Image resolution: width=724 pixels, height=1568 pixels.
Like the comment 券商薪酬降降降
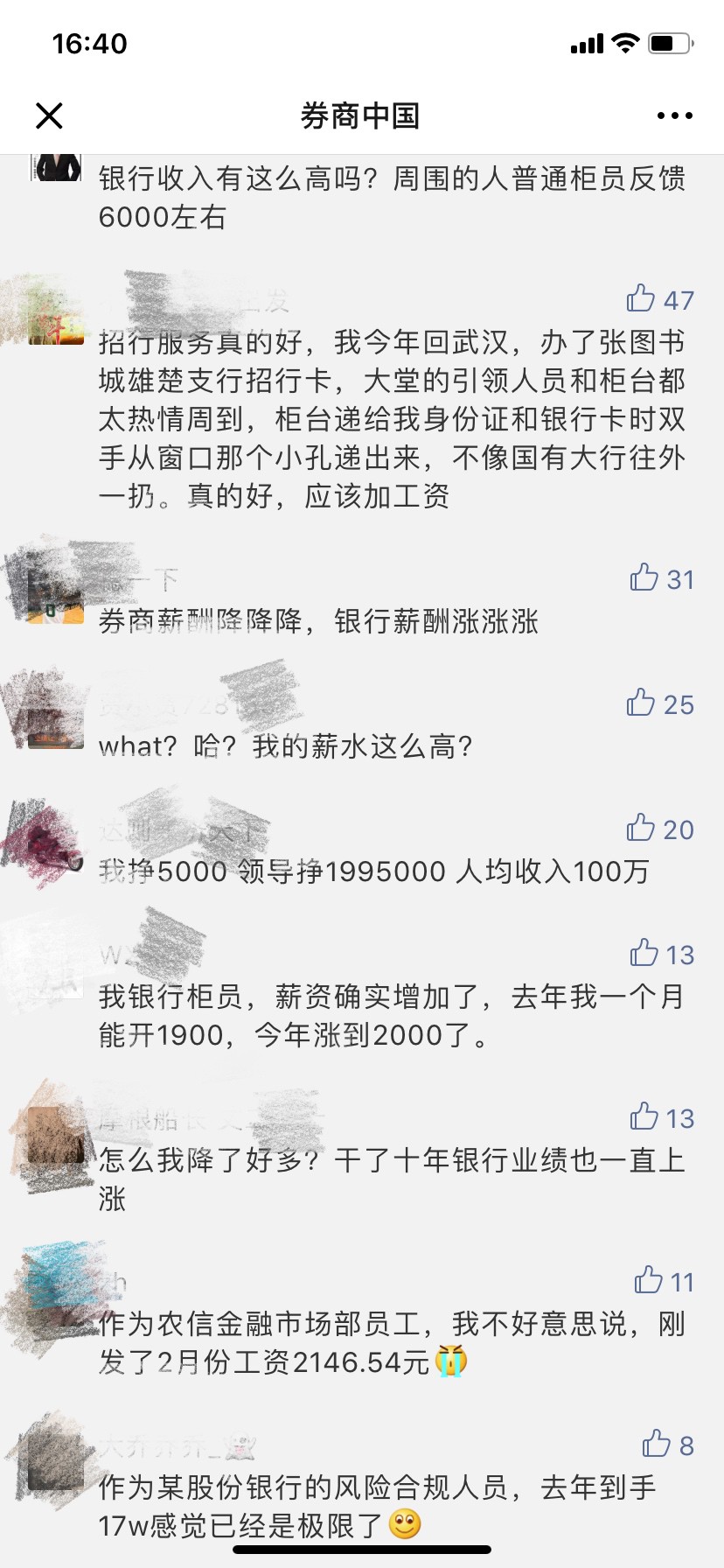(x=644, y=578)
